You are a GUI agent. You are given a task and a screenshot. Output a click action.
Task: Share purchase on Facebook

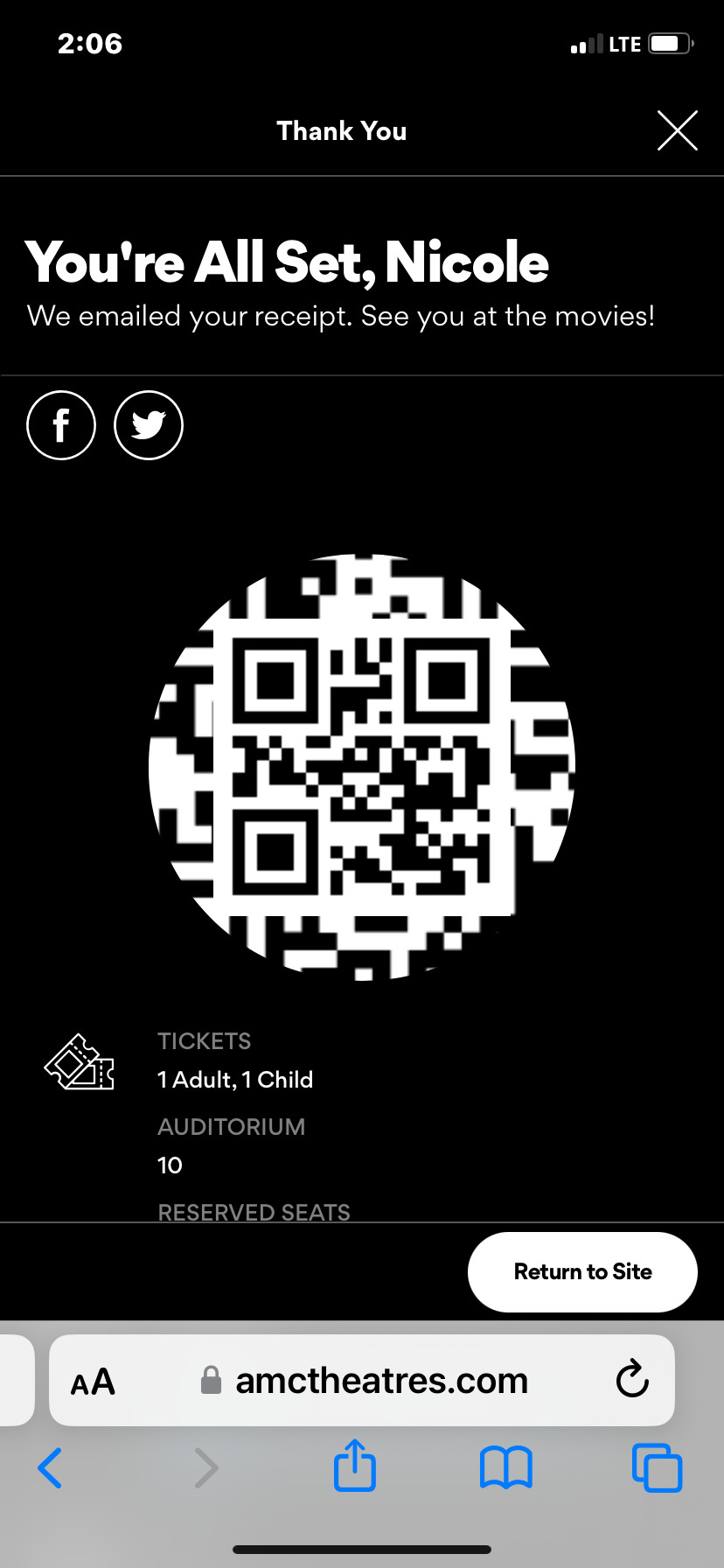pos(61,425)
